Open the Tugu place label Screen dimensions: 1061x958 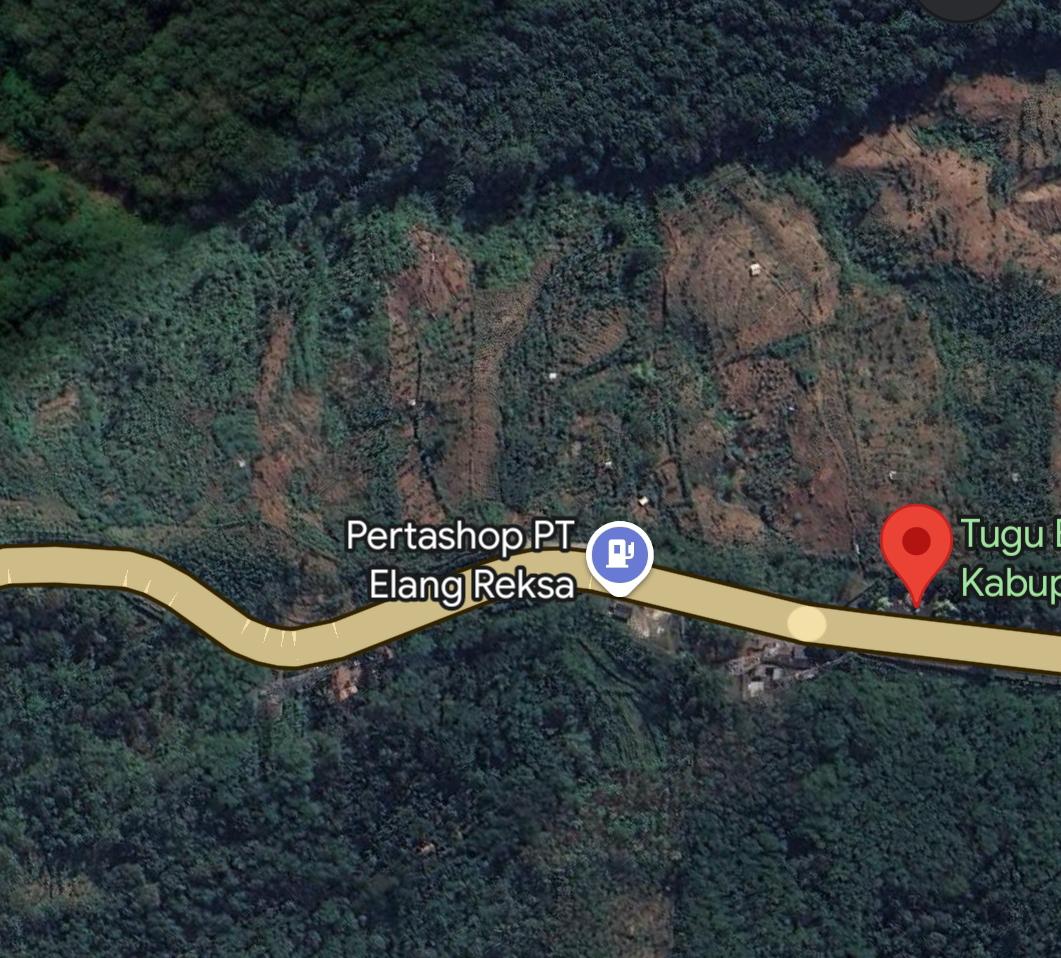tap(1010, 558)
